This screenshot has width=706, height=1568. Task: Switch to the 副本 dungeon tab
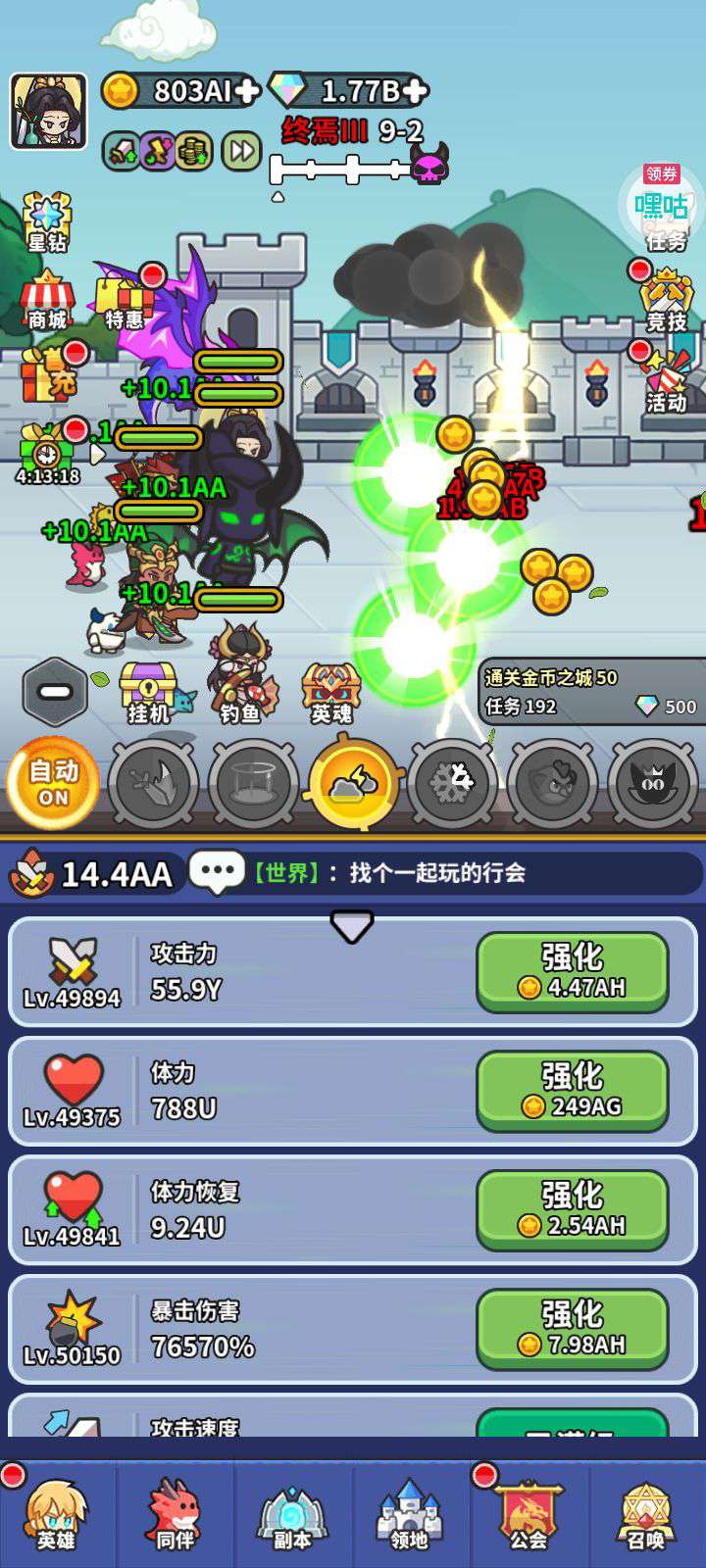point(292,1515)
